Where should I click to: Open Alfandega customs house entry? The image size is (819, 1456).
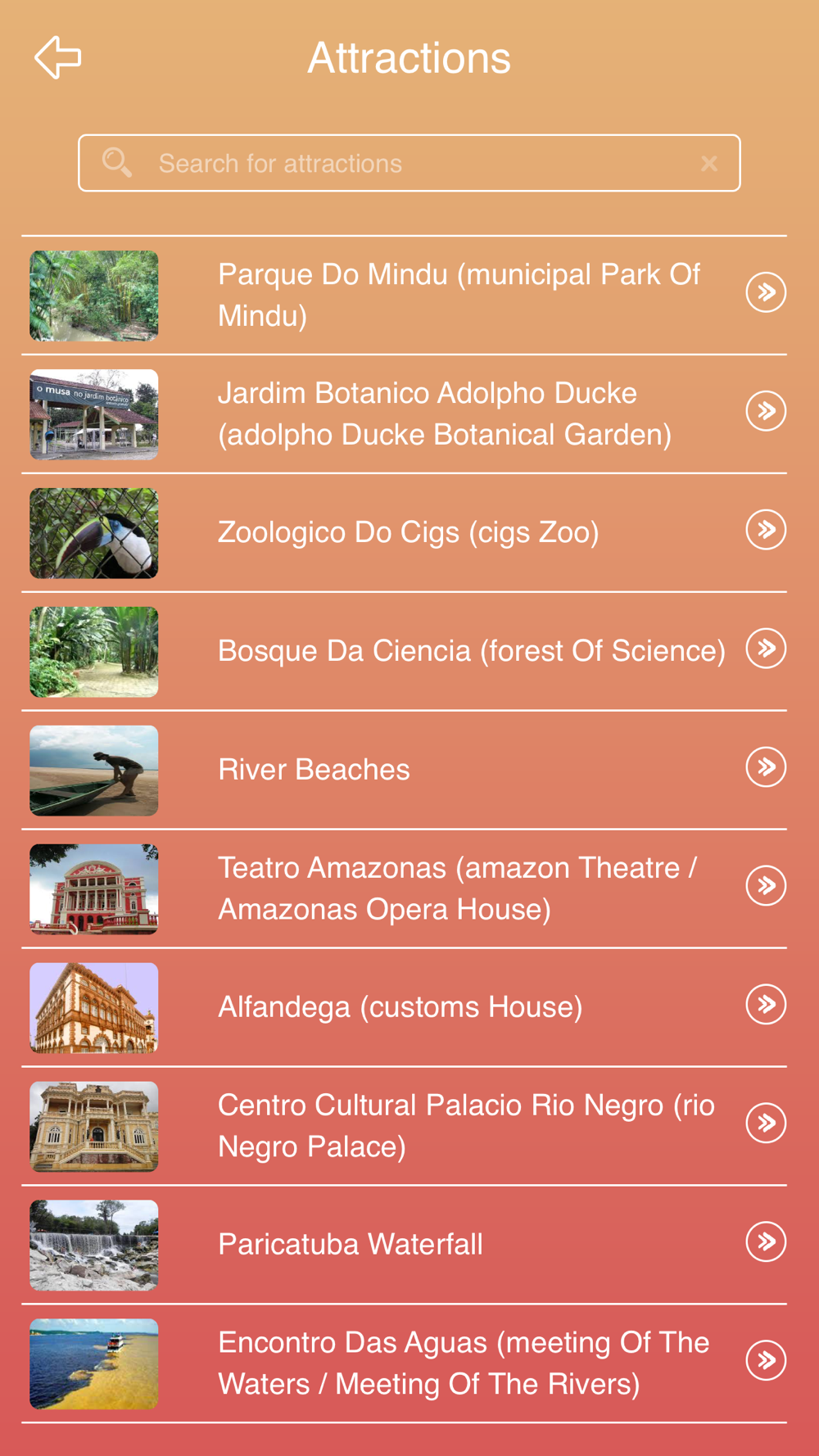[405, 1008]
